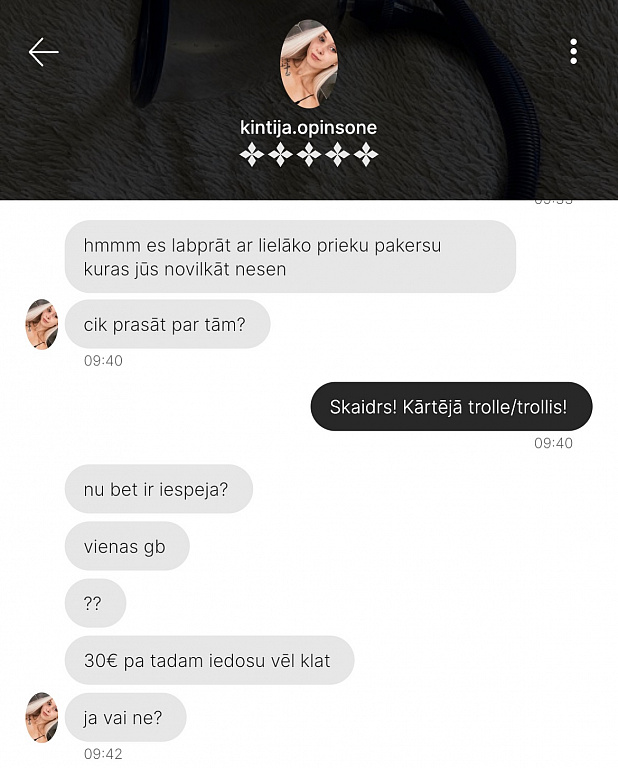Go back using the arrow
618x768 pixels.
pos(43,52)
